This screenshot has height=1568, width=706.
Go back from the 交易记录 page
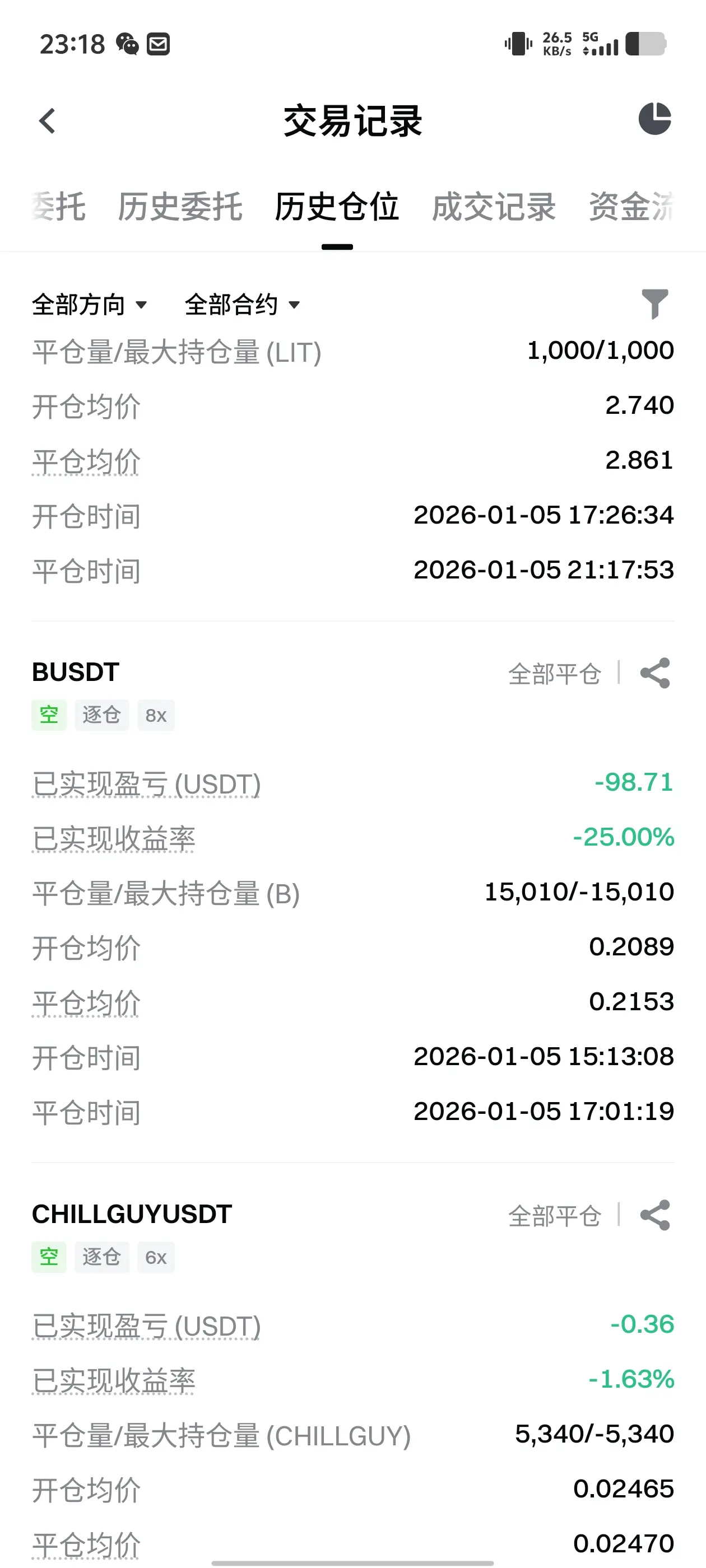(x=47, y=120)
